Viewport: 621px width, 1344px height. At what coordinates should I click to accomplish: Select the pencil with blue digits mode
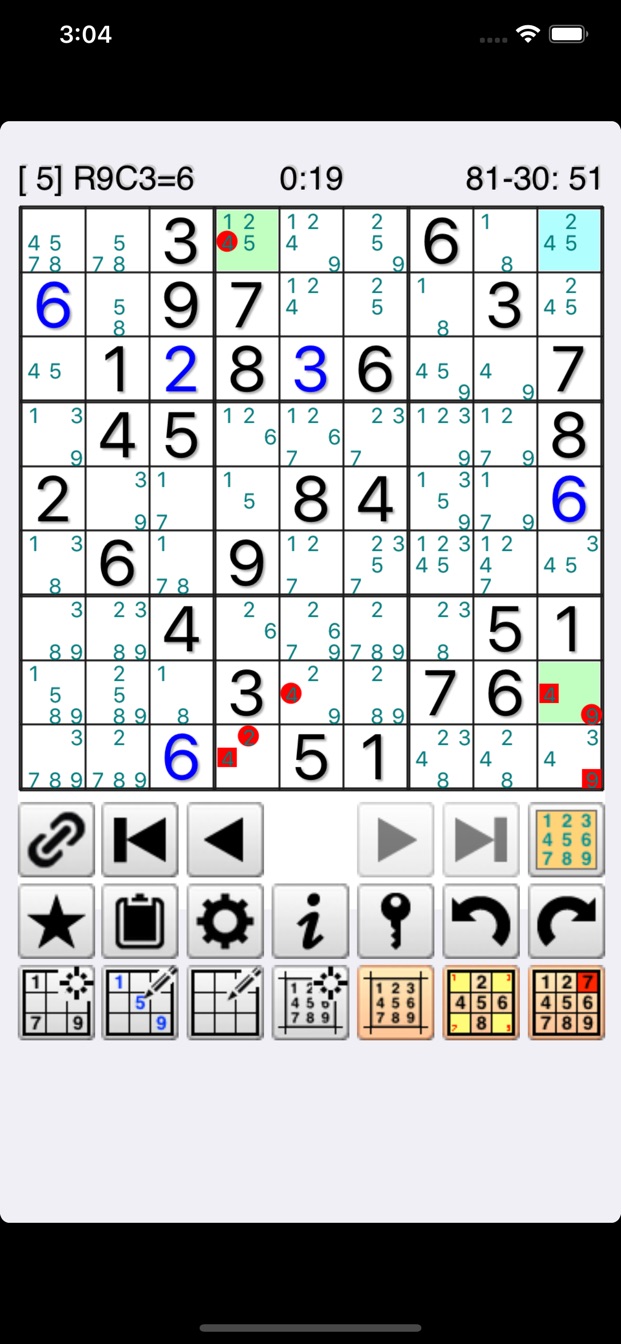pyautogui.click(x=140, y=1003)
